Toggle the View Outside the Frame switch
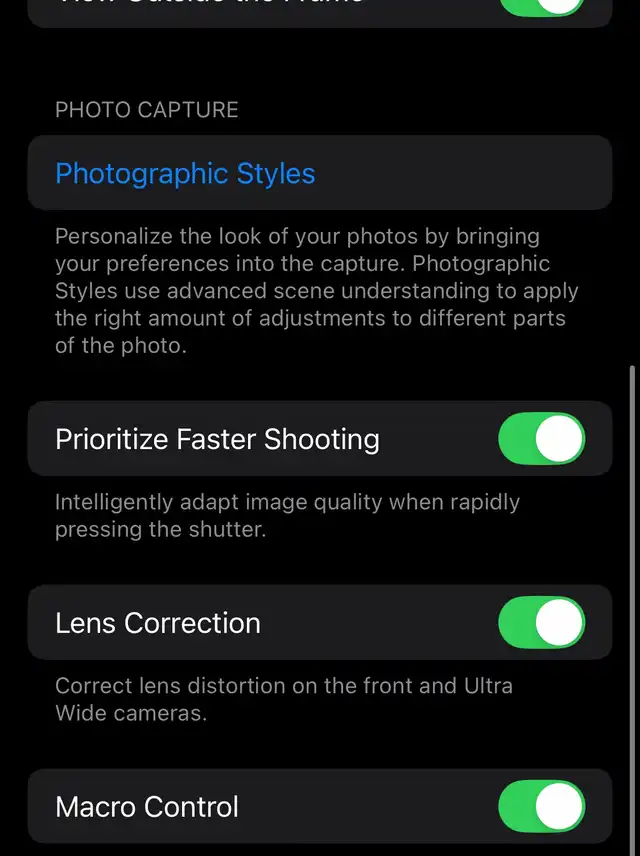 (541, 6)
